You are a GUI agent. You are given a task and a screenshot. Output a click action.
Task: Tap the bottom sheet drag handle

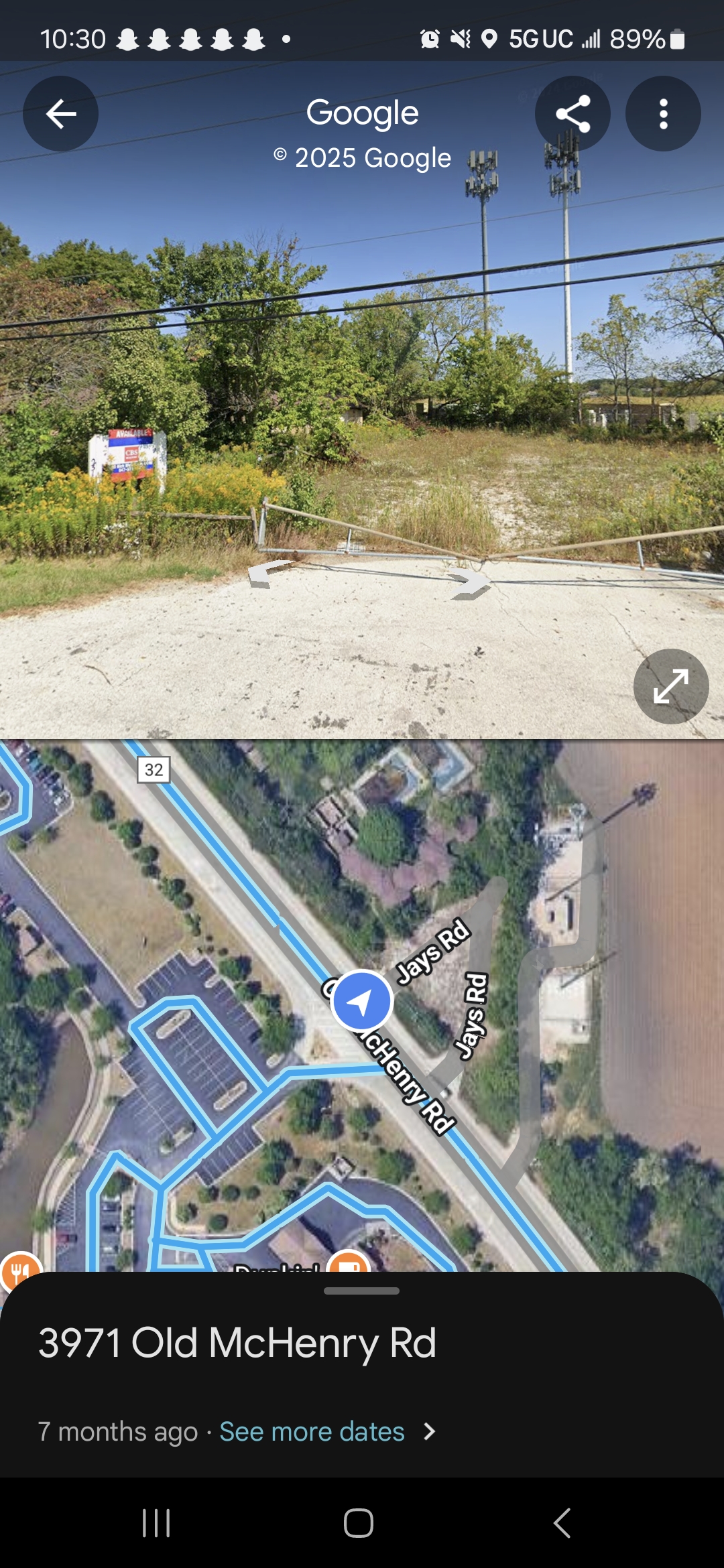(361, 1291)
